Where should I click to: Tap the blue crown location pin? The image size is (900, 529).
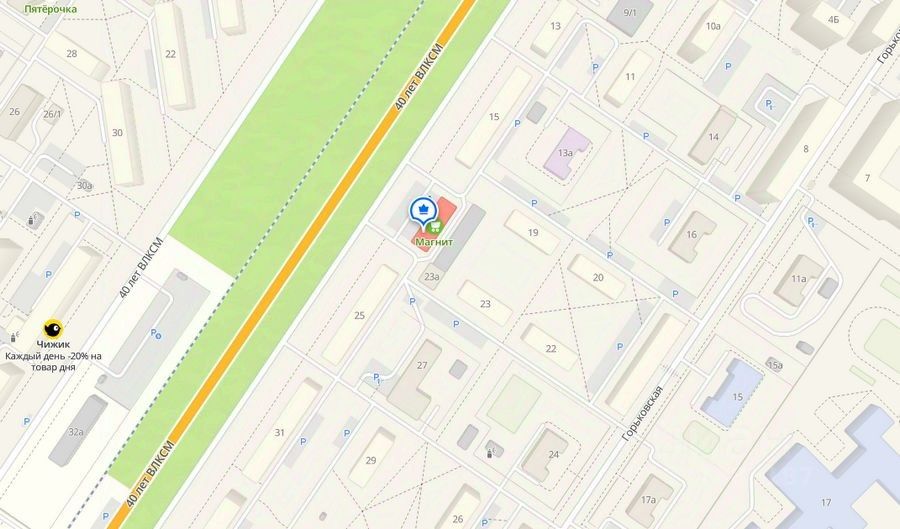(422, 210)
